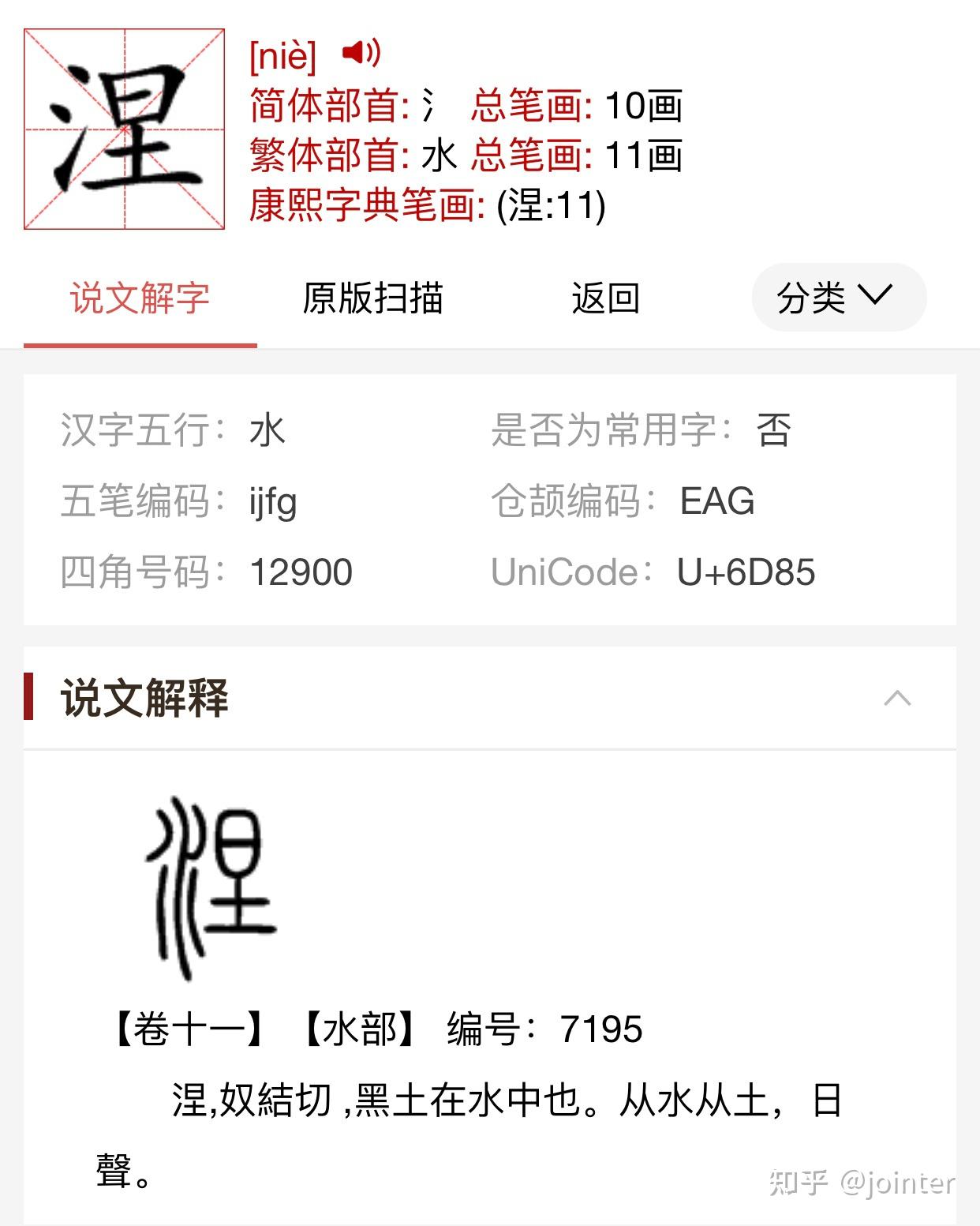Screen dimensions: 980x1226
Task: Stay on the 说文解字 tab
Action: pos(140,298)
